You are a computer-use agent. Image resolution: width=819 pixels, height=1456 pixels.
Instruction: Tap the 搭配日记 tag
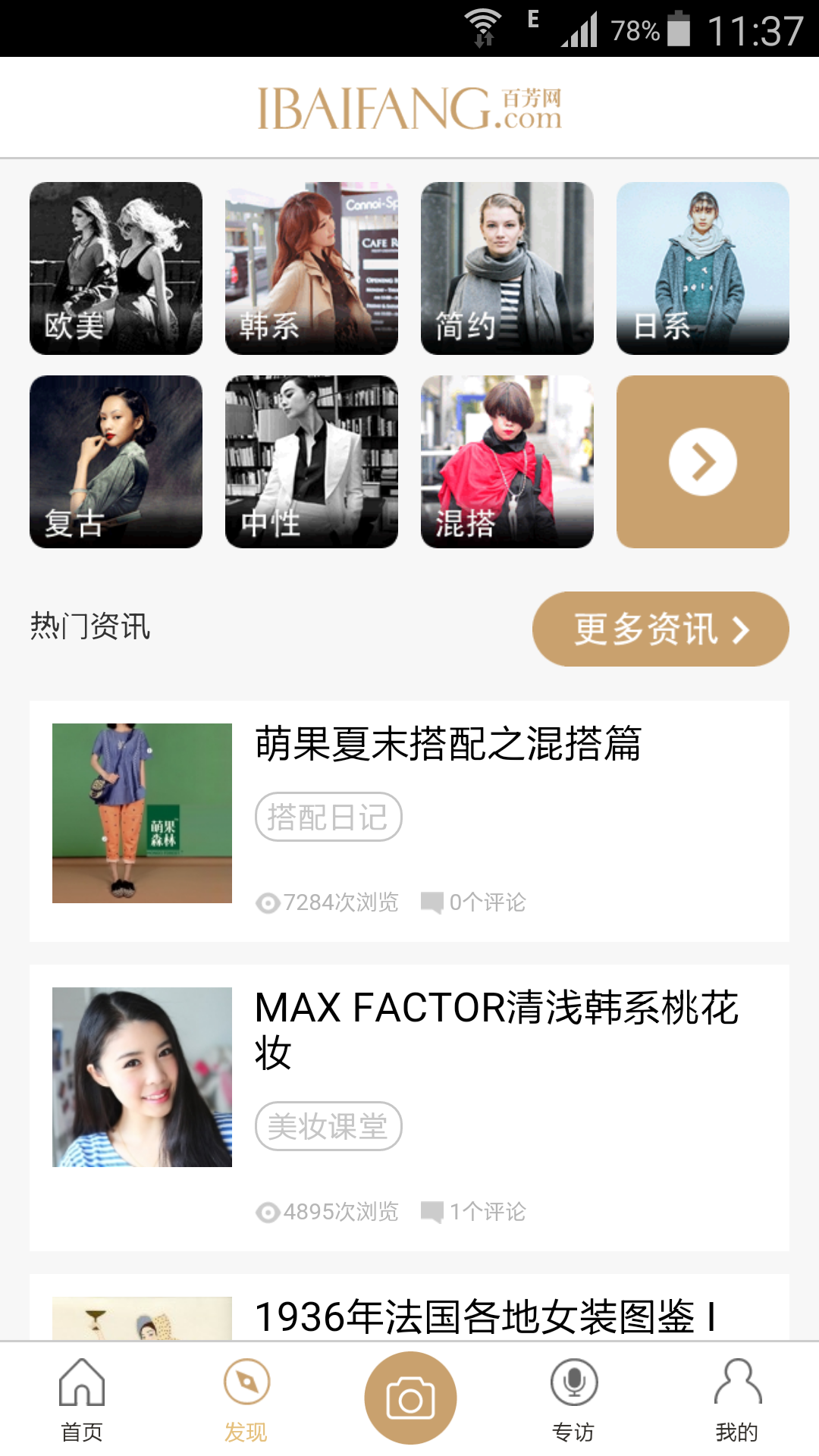(x=328, y=817)
